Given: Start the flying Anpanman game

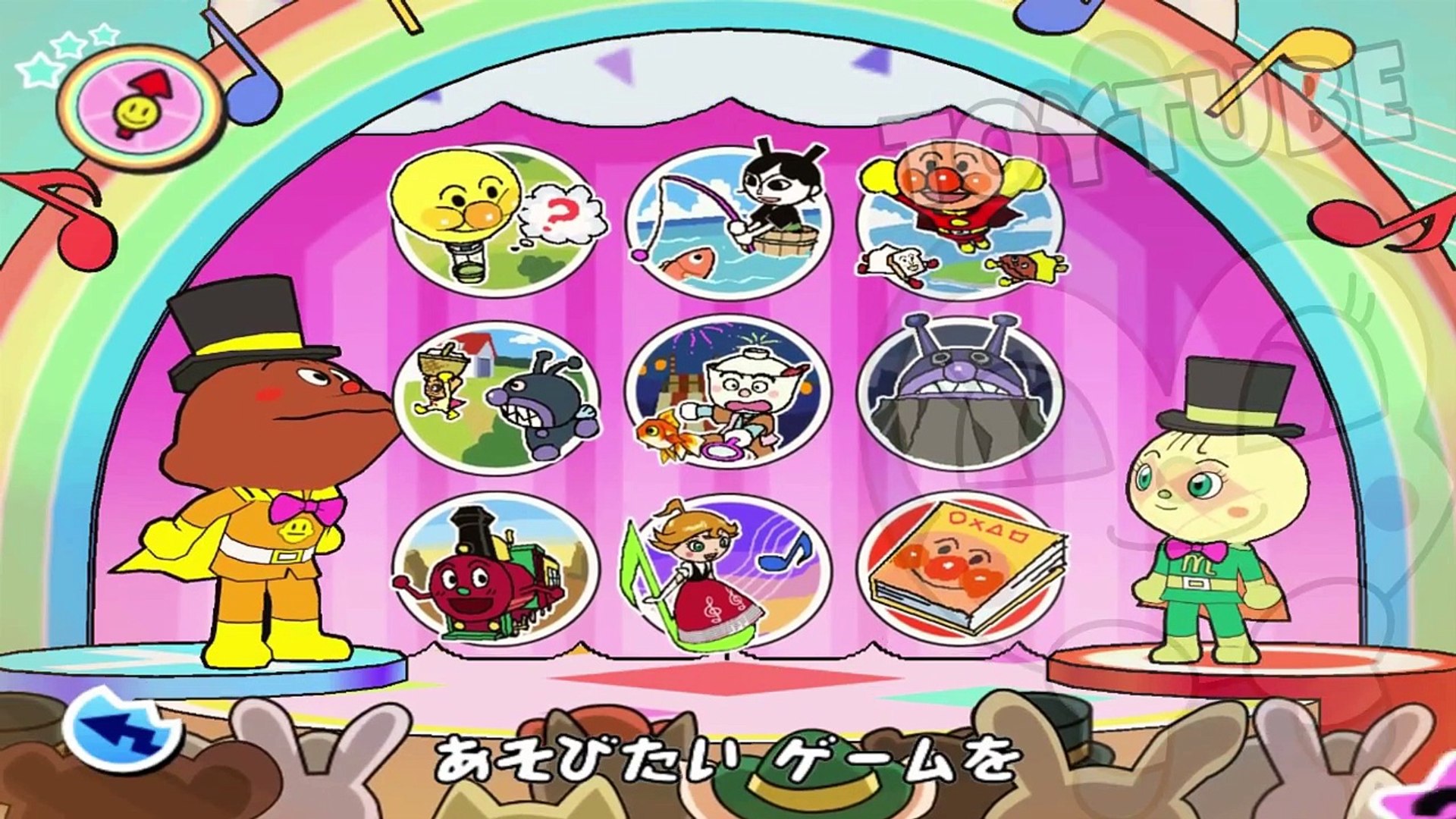Looking at the screenshot, I should click(x=960, y=221).
